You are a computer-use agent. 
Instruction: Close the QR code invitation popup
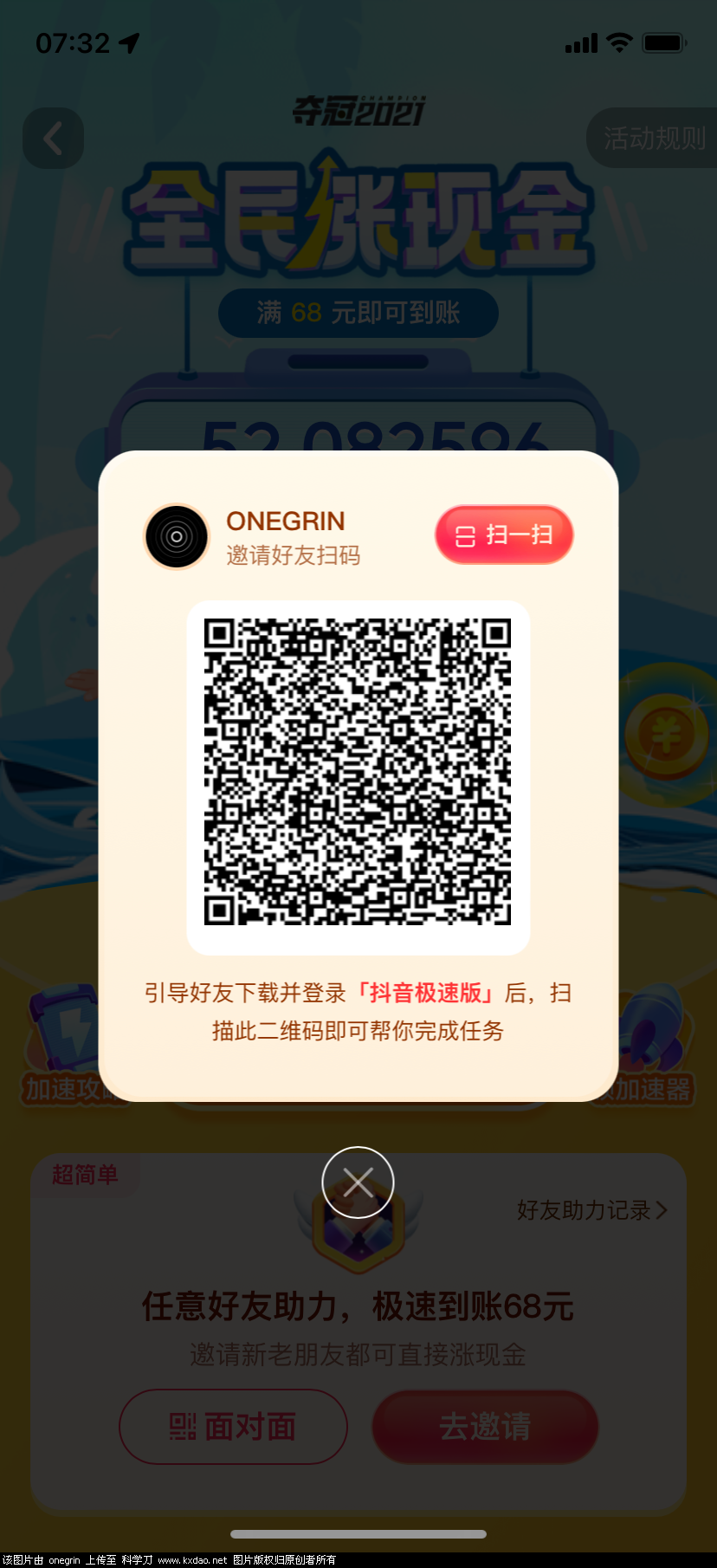pos(358,1182)
